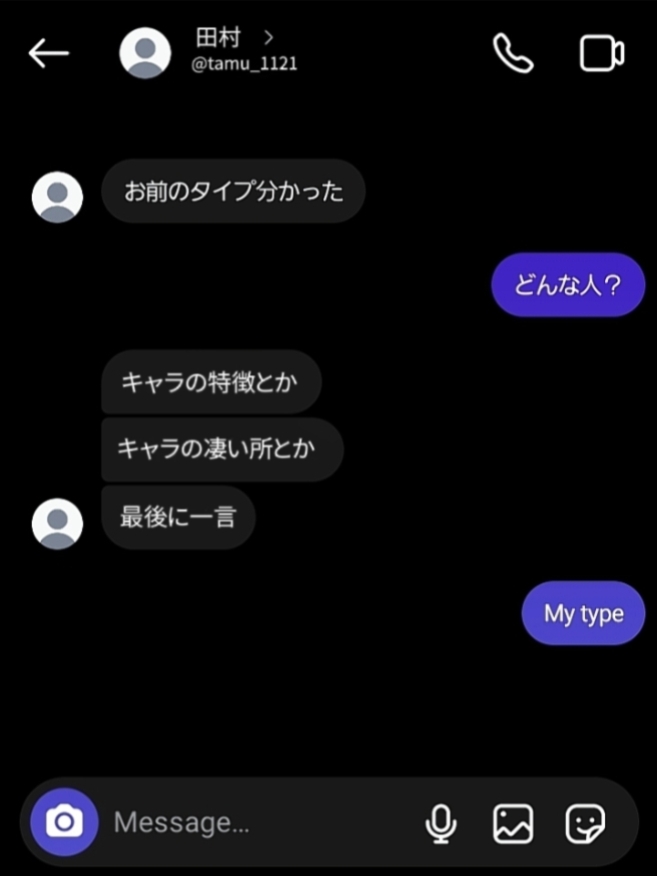Start a voice call with 田村
Viewport: 657px width, 876px height.
513,53
